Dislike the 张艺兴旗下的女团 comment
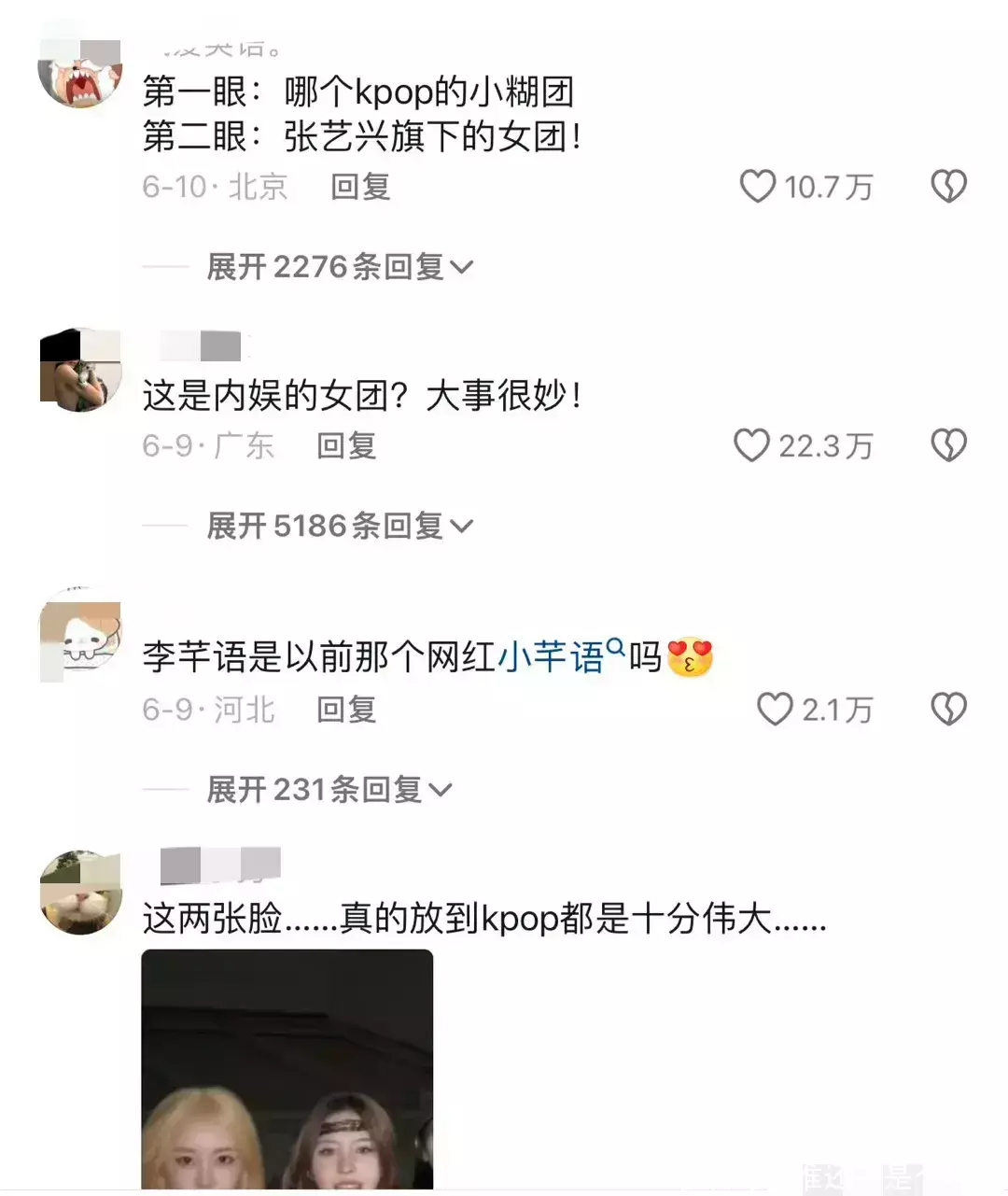This screenshot has width=1008, height=1196. 948,187
